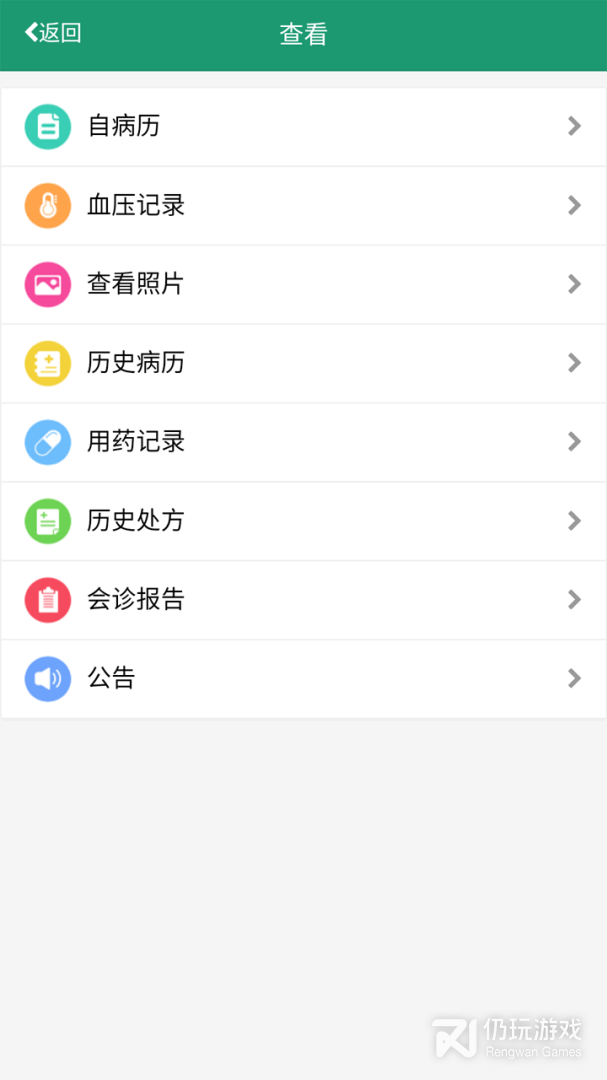Screen dimensions: 607x1080
Task: Open the 公告 announcements
Action: point(303,679)
